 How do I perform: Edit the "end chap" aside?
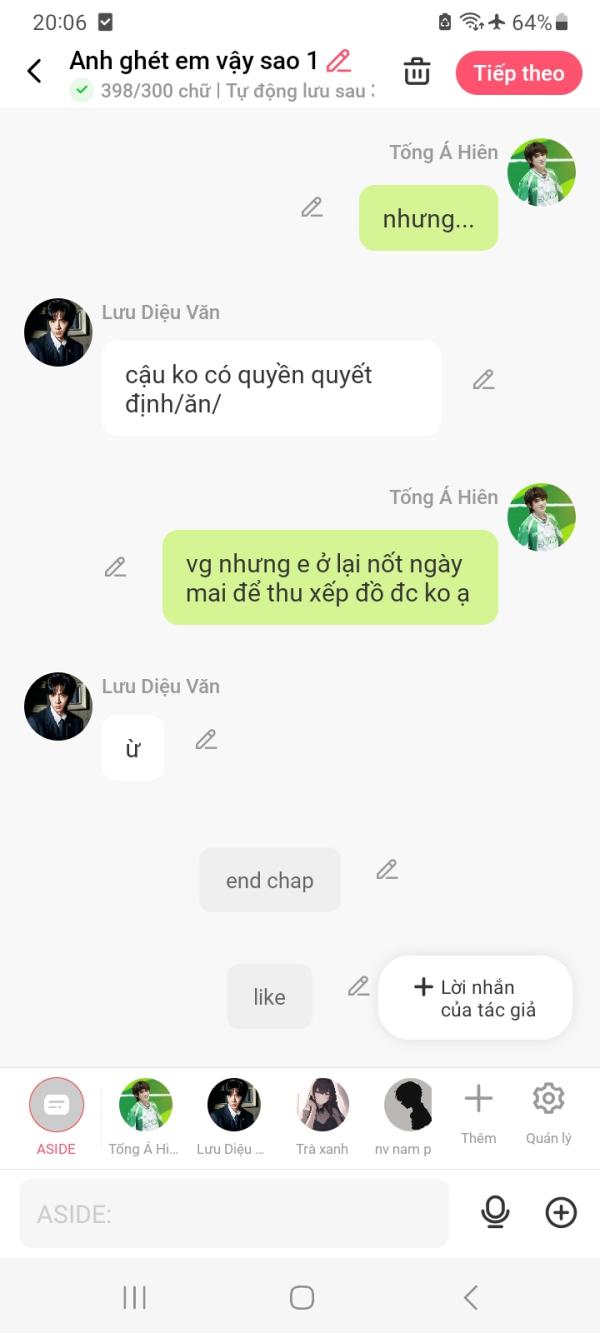tap(387, 870)
